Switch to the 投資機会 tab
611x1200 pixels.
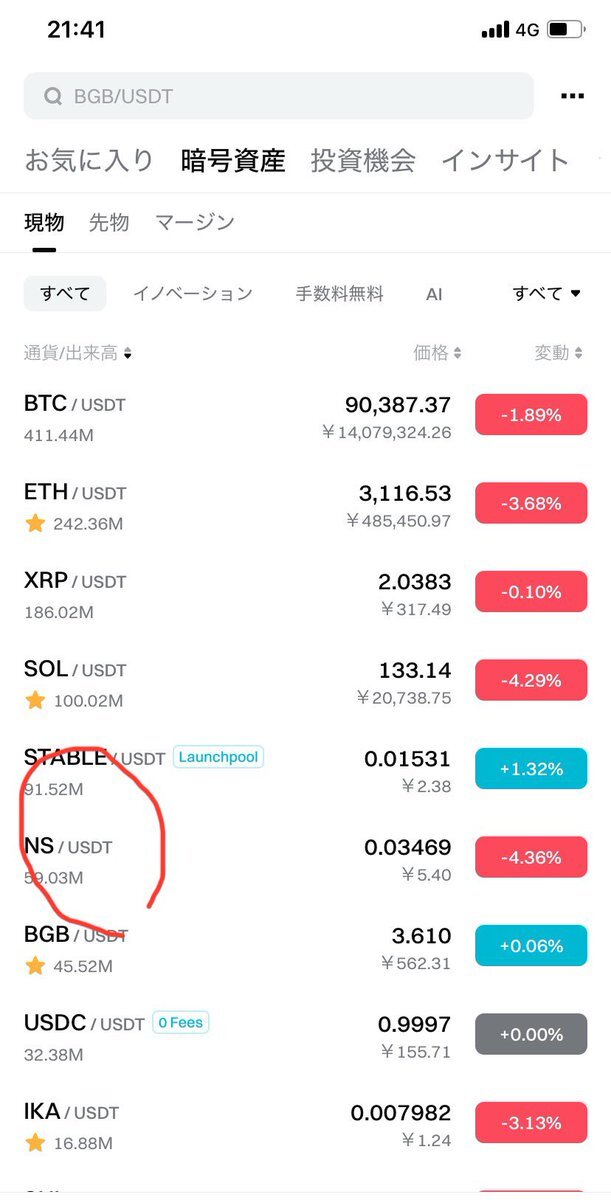tap(363, 160)
